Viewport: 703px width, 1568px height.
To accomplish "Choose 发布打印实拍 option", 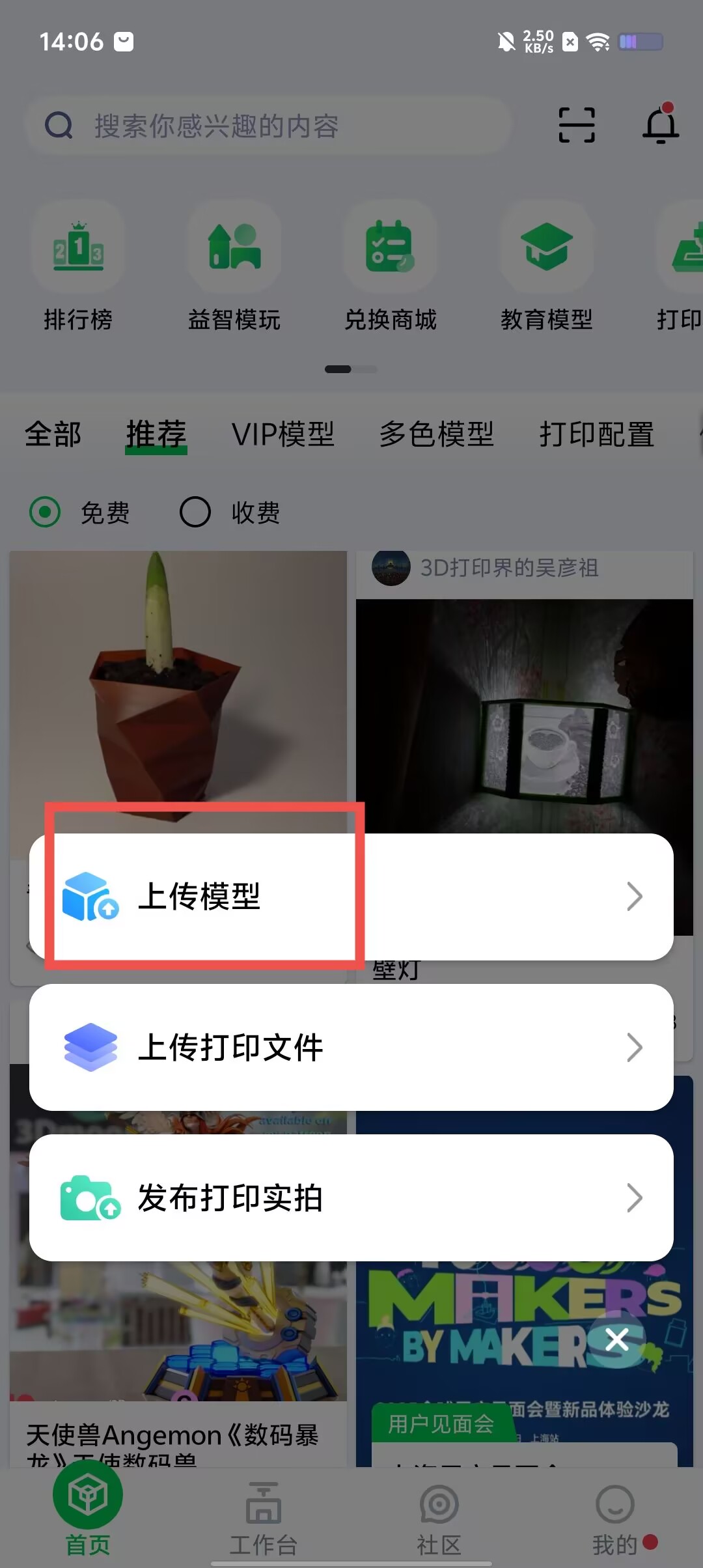I will pyautogui.click(x=351, y=1197).
